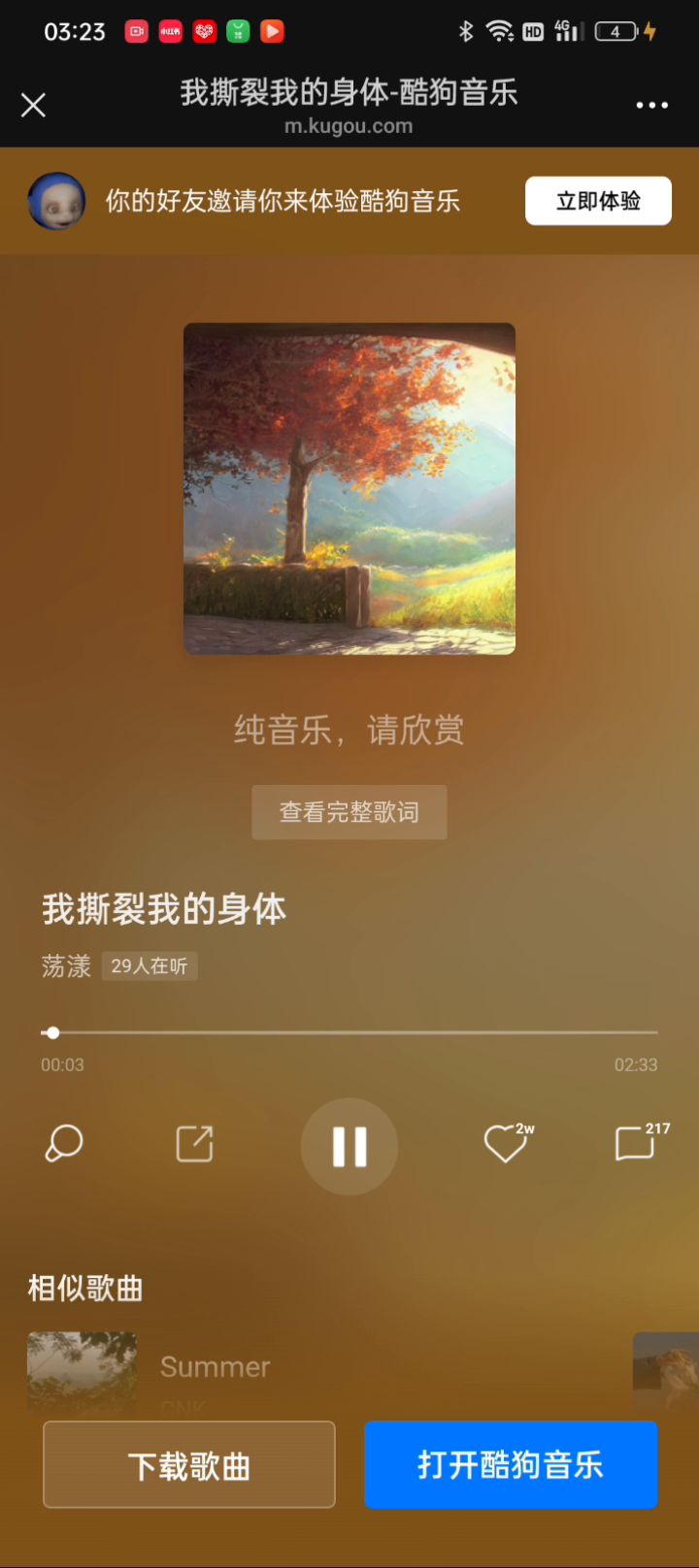Open artist 荡漾's page
This screenshot has width=699, height=1568.
(x=66, y=966)
